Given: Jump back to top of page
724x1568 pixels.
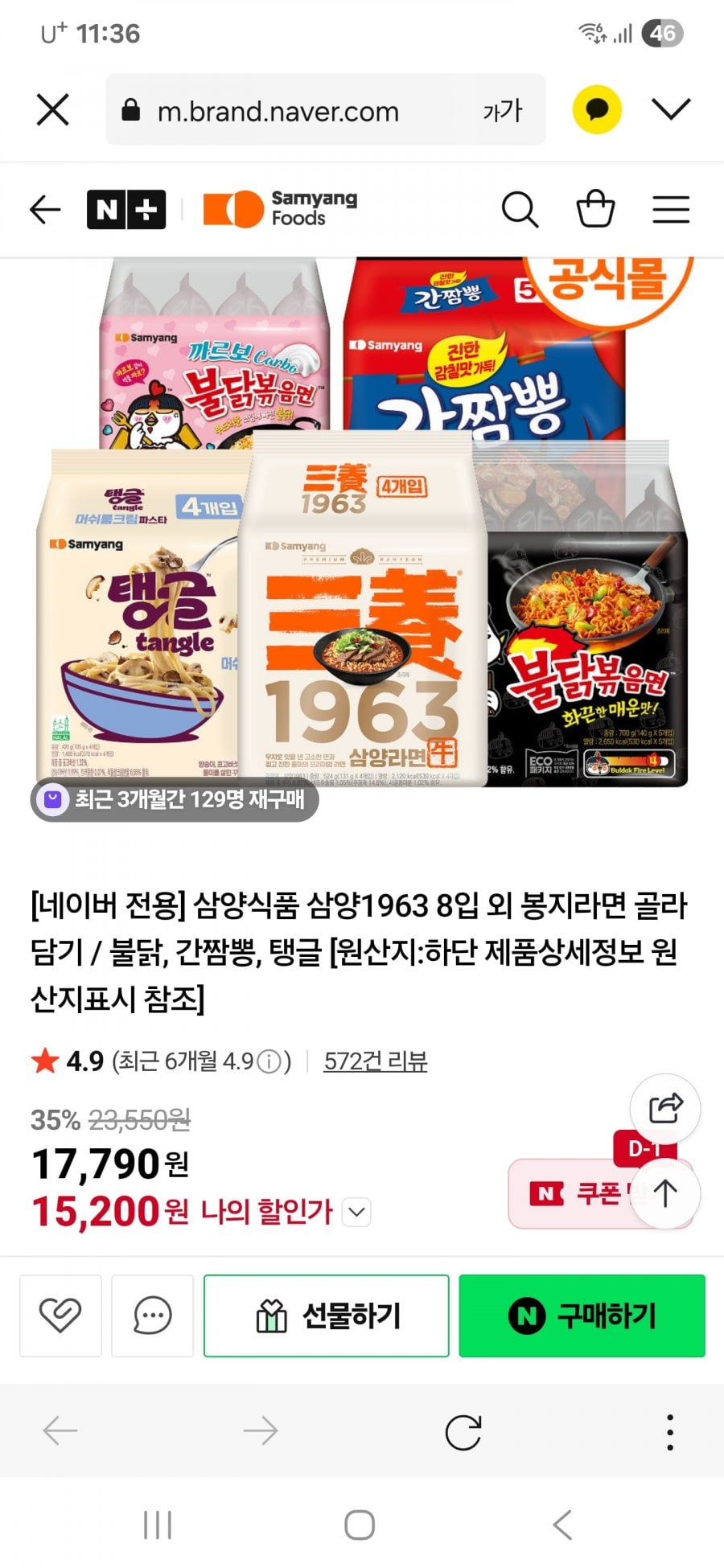Looking at the screenshot, I should click(665, 1192).
